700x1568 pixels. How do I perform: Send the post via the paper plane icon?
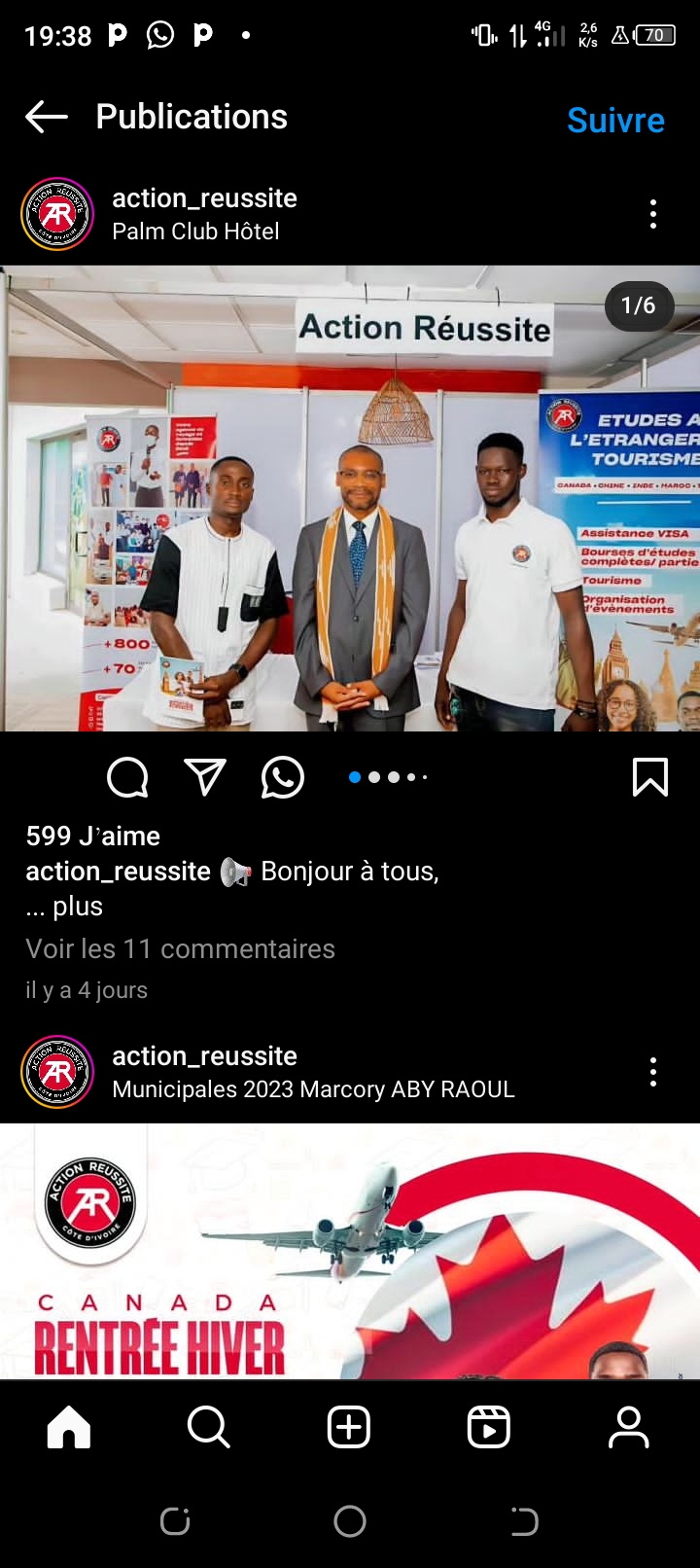tap(205, 777)
